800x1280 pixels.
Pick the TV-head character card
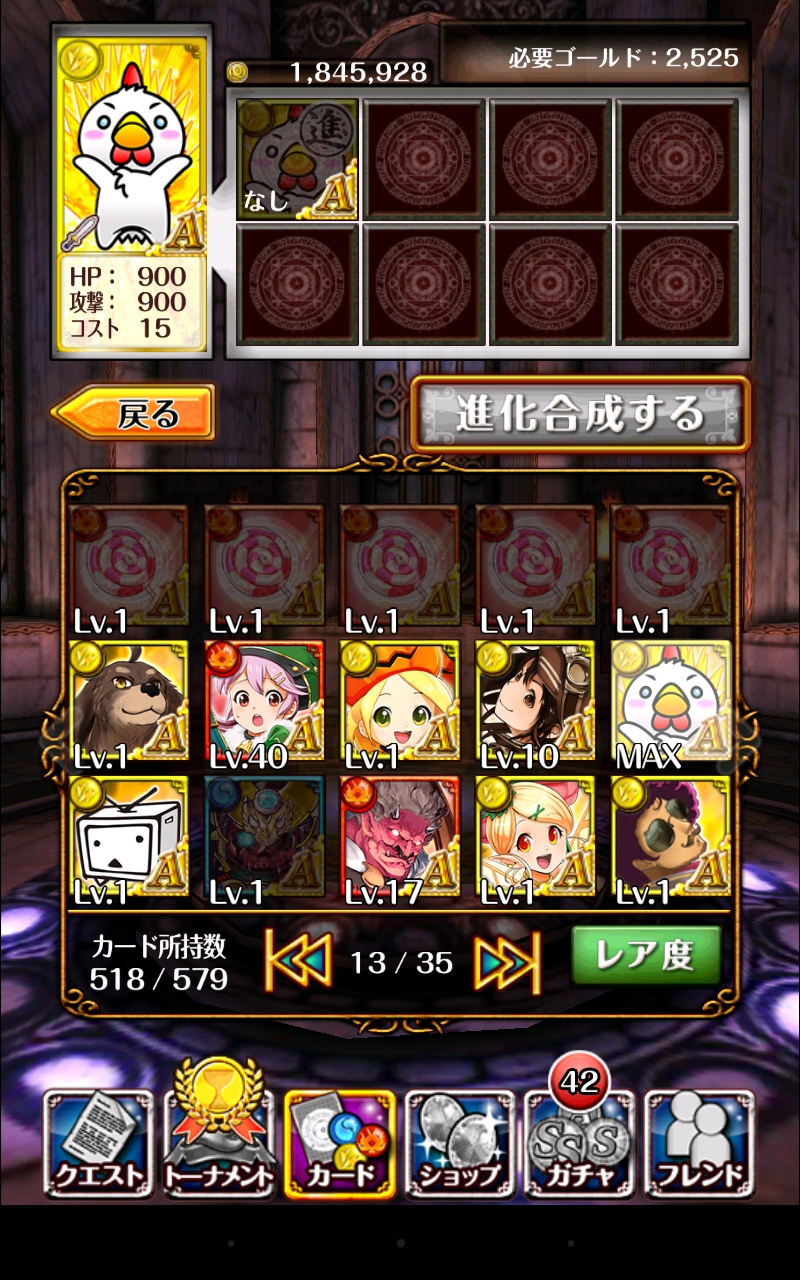[130, 840]
